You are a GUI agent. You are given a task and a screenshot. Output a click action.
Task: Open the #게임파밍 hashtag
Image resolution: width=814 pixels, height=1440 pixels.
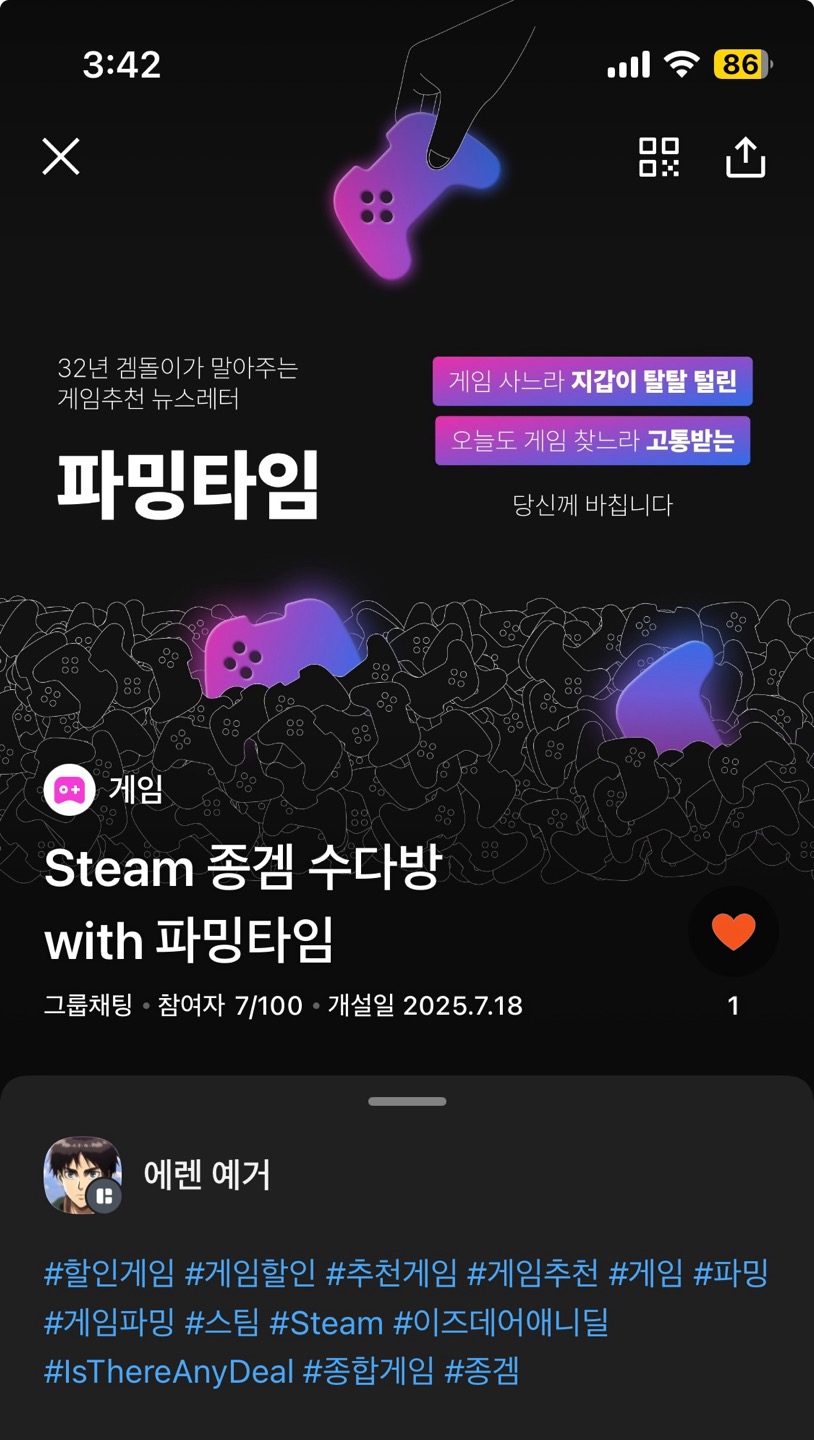coord(110,1323)
